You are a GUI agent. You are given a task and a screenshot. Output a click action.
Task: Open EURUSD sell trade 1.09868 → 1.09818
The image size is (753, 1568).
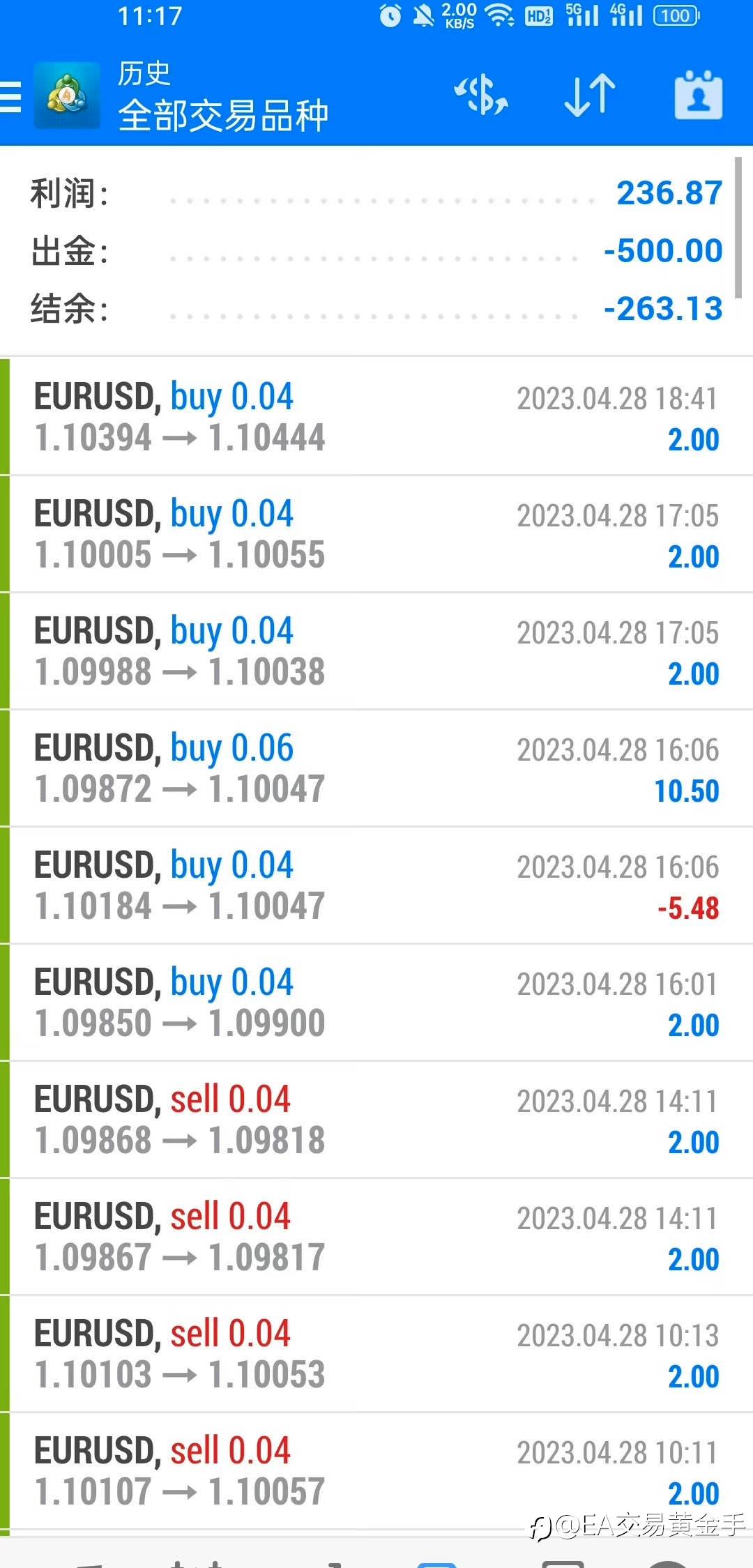tap(376, 1120)
